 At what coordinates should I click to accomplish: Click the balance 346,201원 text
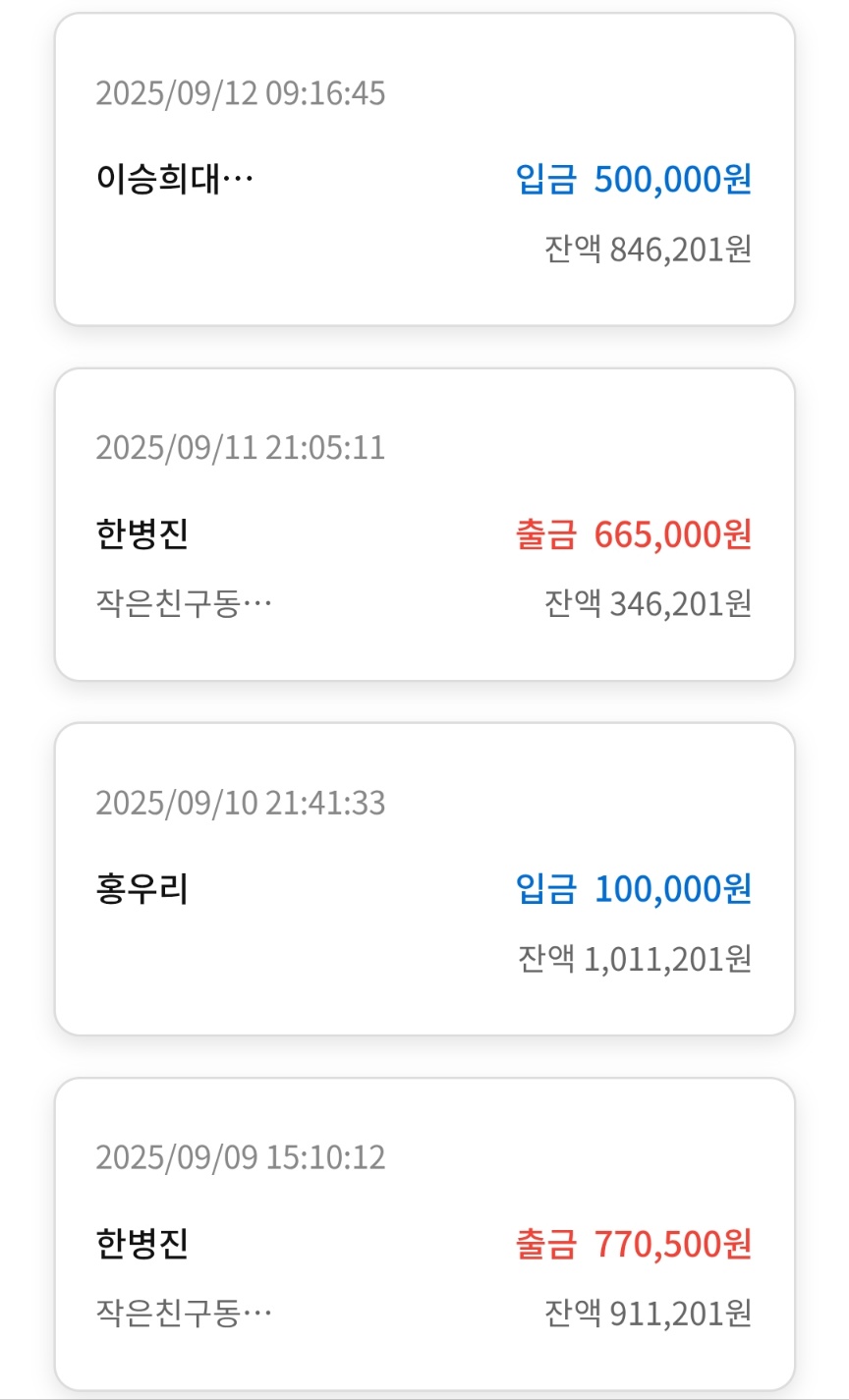(x=651, y=606)
